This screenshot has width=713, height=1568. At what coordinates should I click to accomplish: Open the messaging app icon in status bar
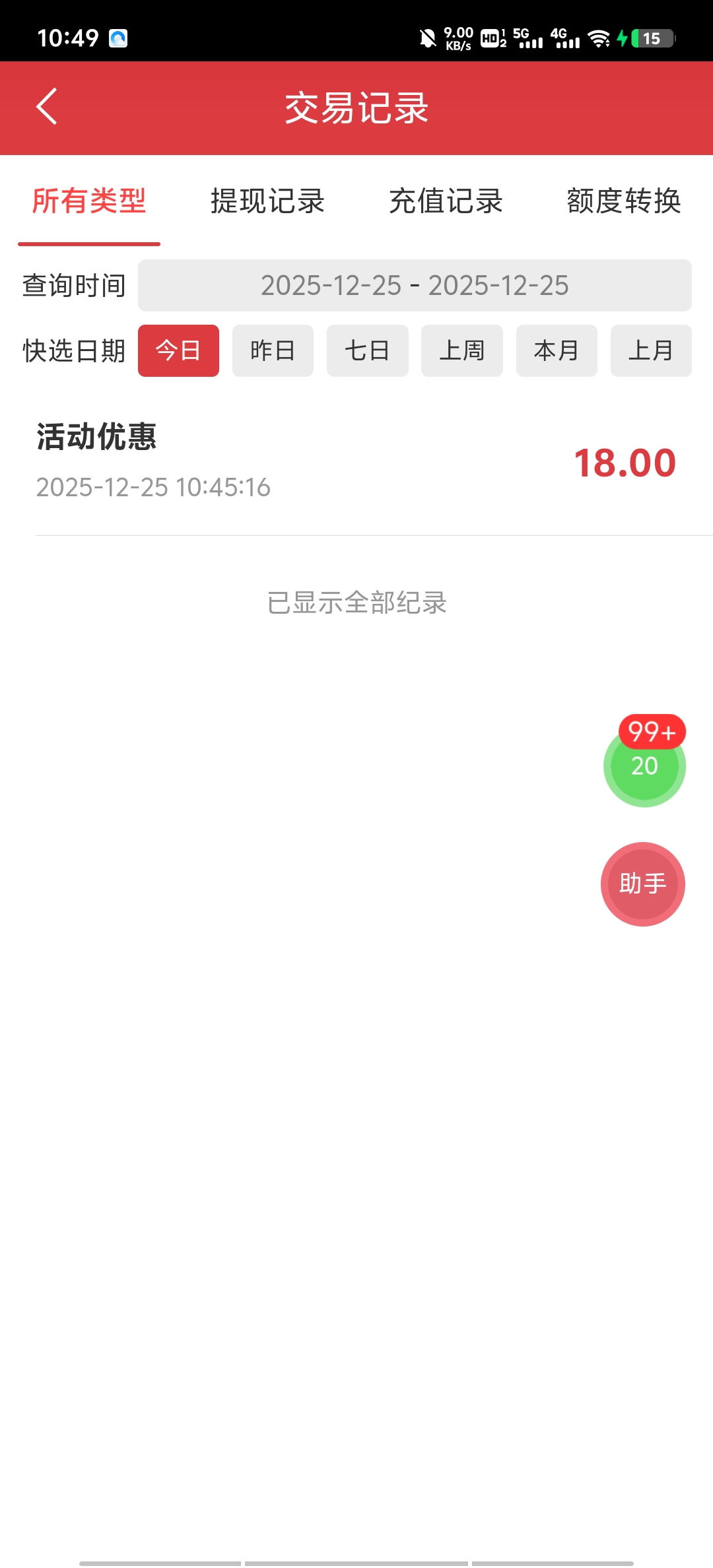pos(119,38)
